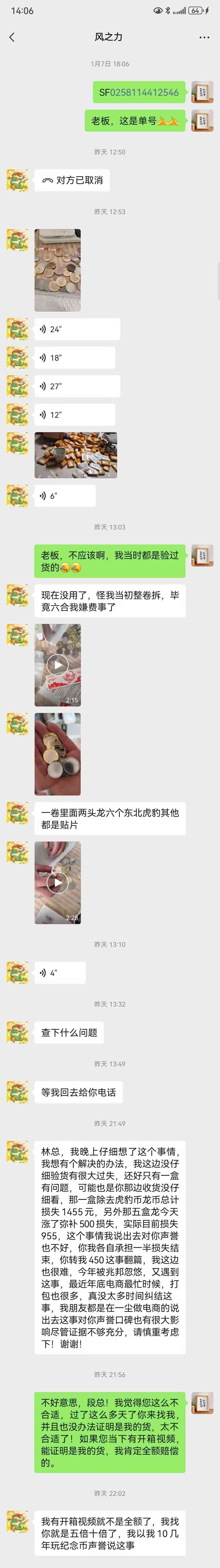Open the chat overflow menu

pos(204,37)
